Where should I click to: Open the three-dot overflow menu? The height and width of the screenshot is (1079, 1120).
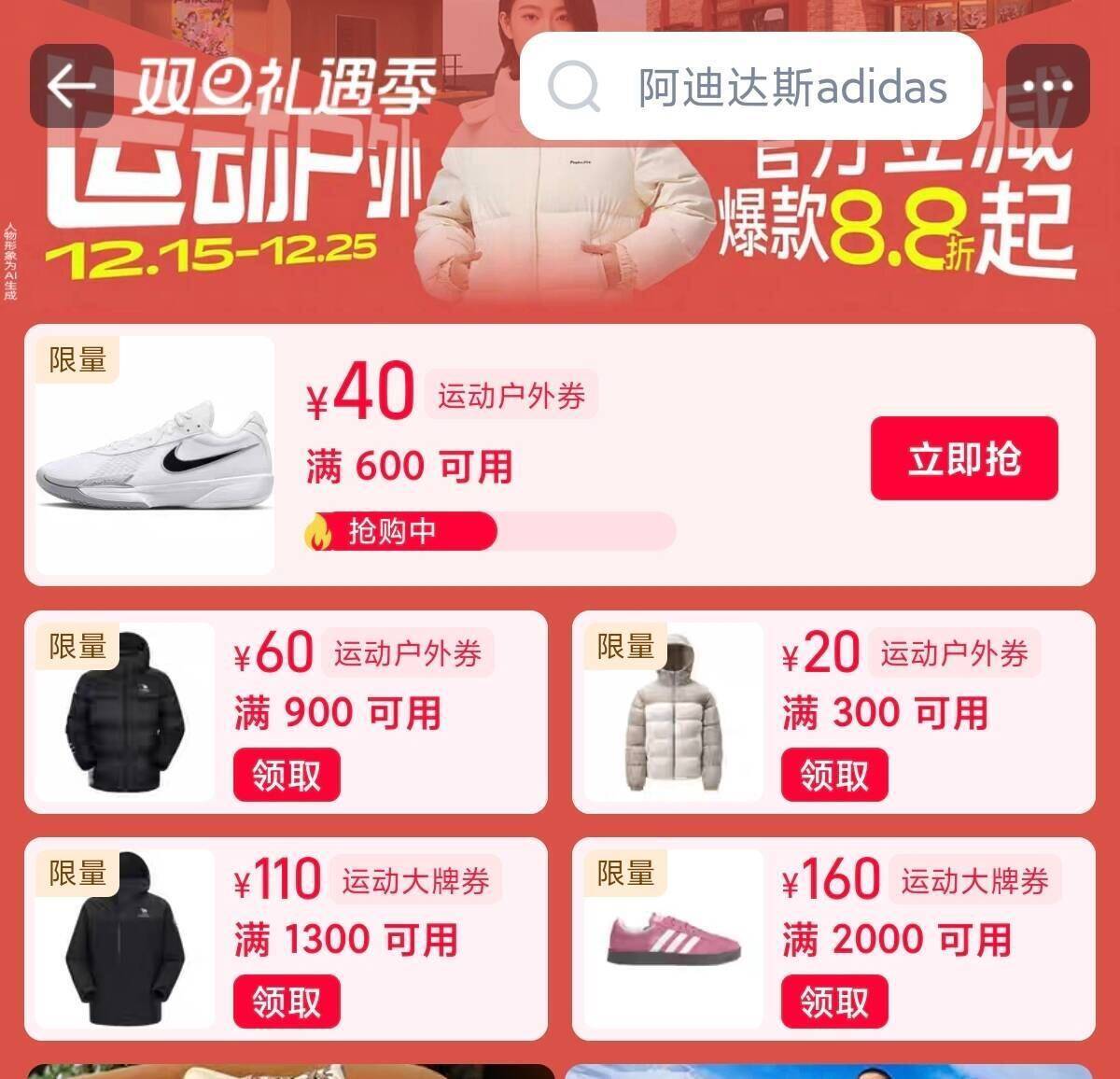click(1047, 87)
